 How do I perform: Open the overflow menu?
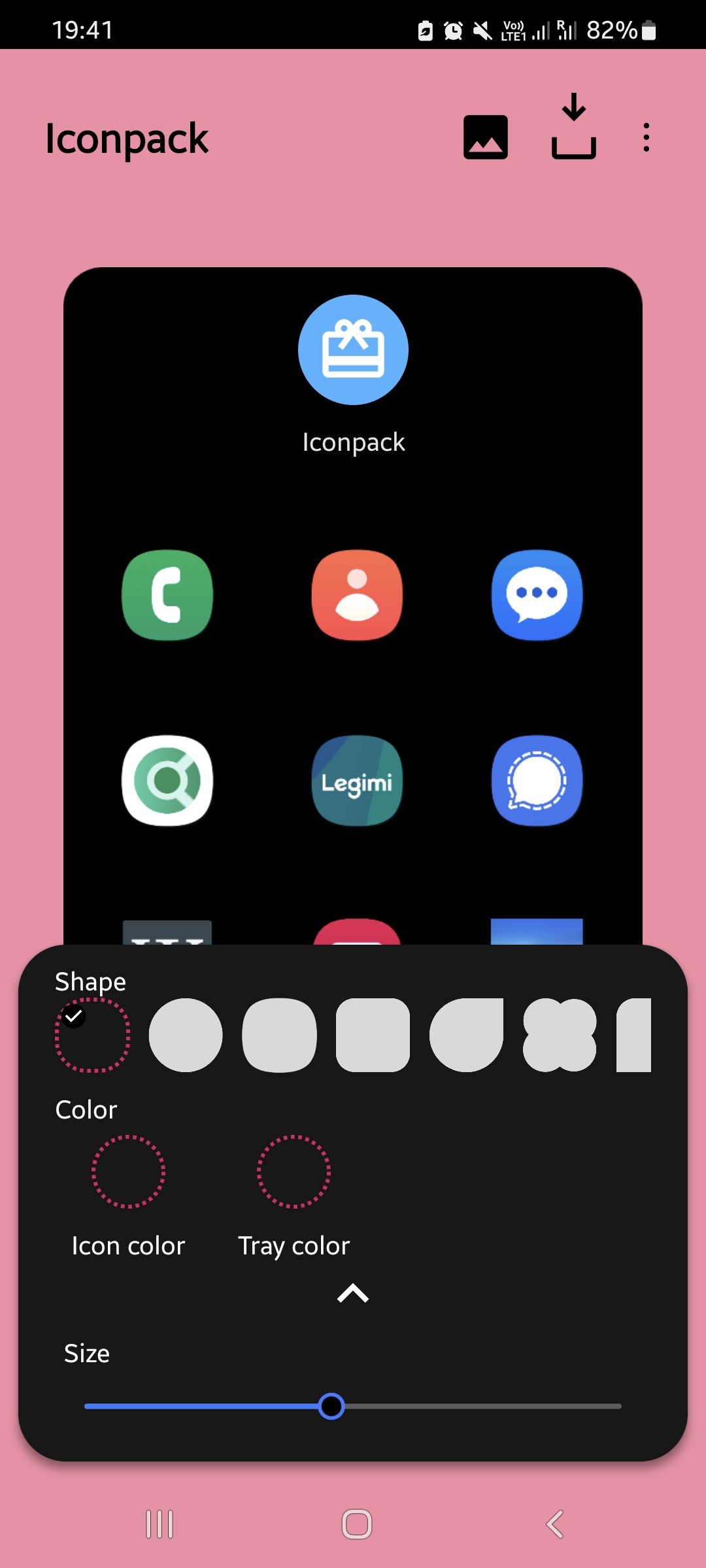tap(645, 138)
